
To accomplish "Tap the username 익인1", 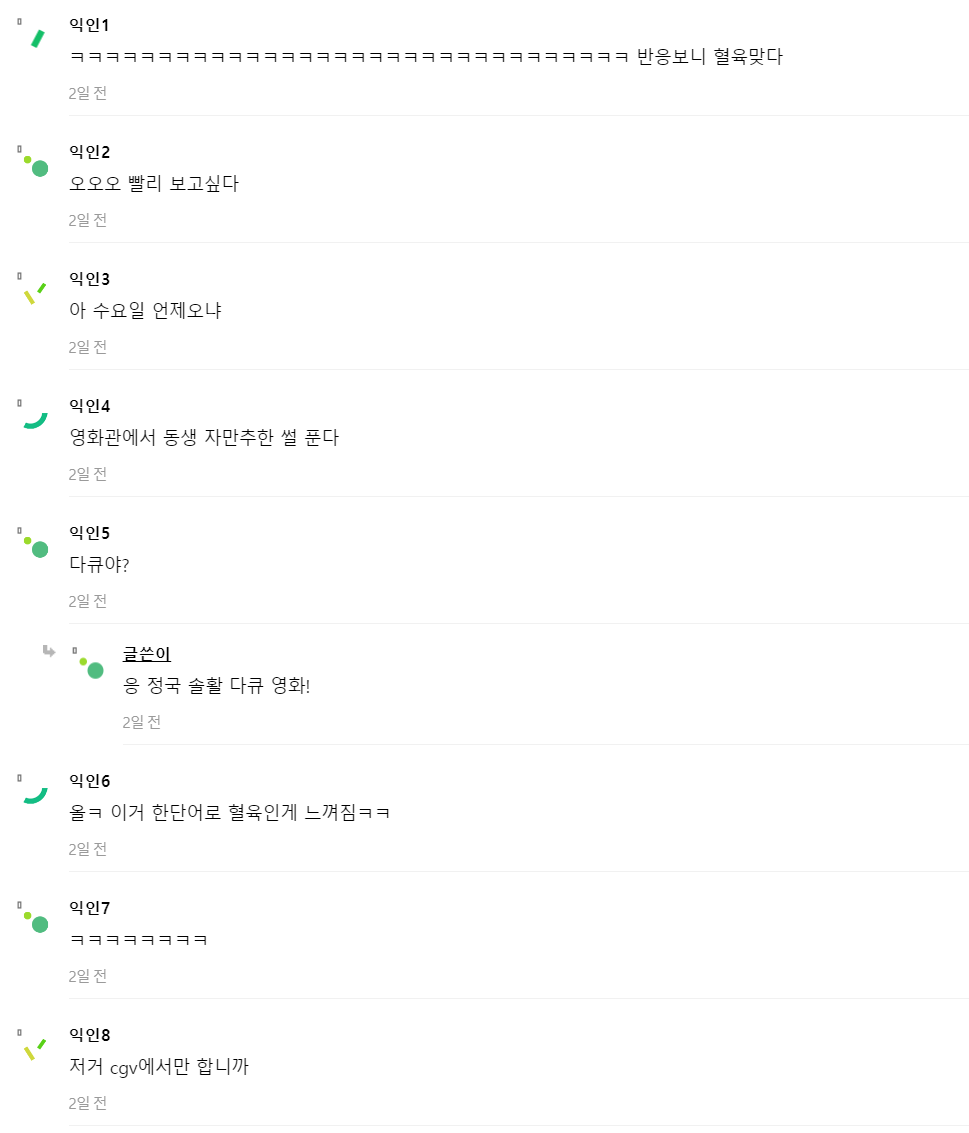I will [89, 25].
